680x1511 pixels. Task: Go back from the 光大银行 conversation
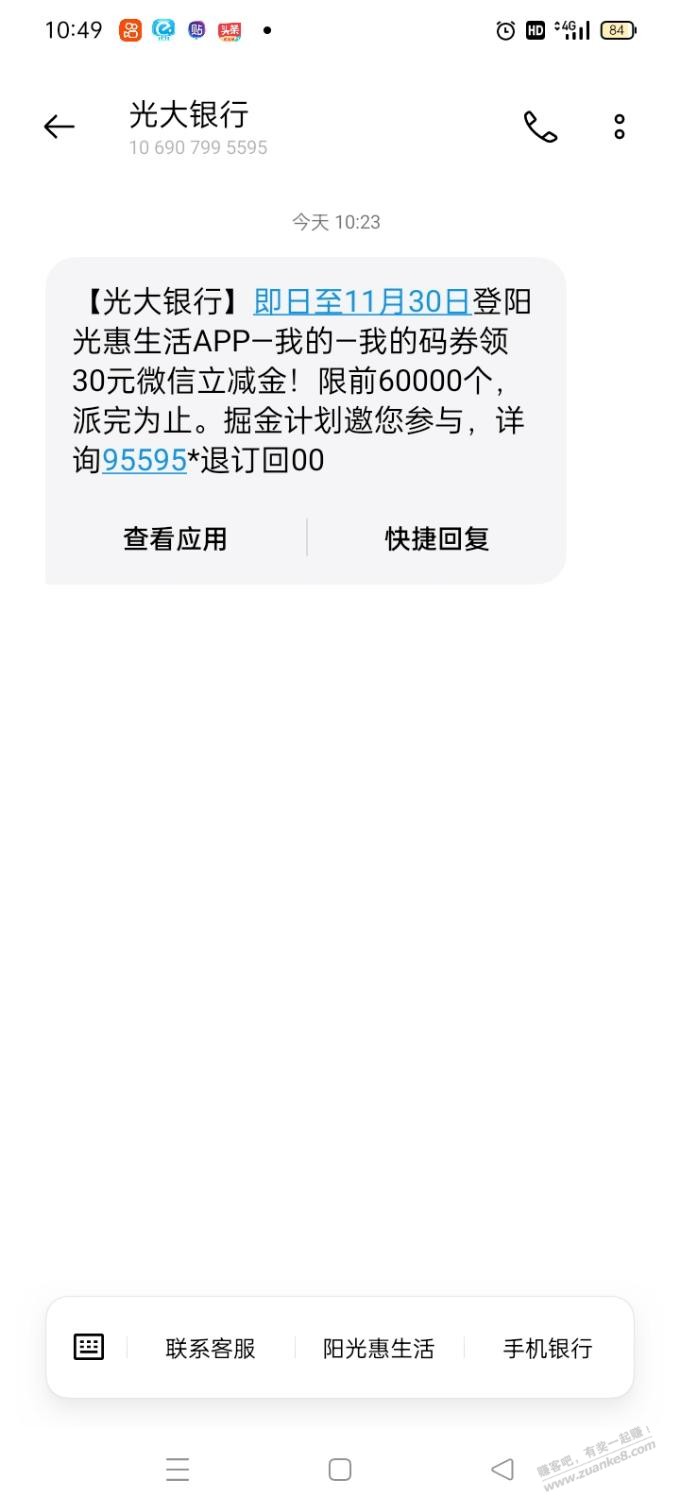(59, 127)
